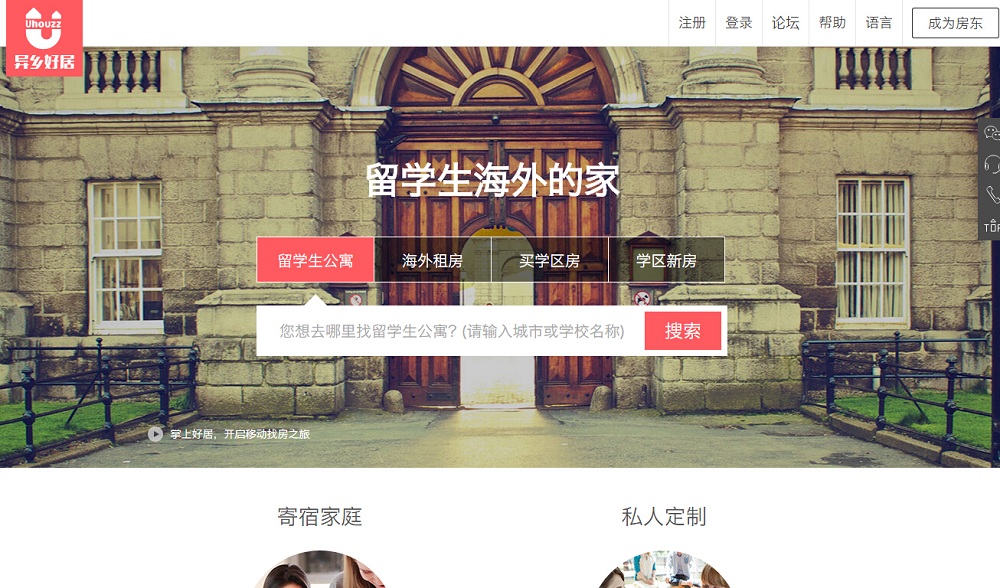
Task: Open the 注册 sign-up link
Action: tap(692, 23)
